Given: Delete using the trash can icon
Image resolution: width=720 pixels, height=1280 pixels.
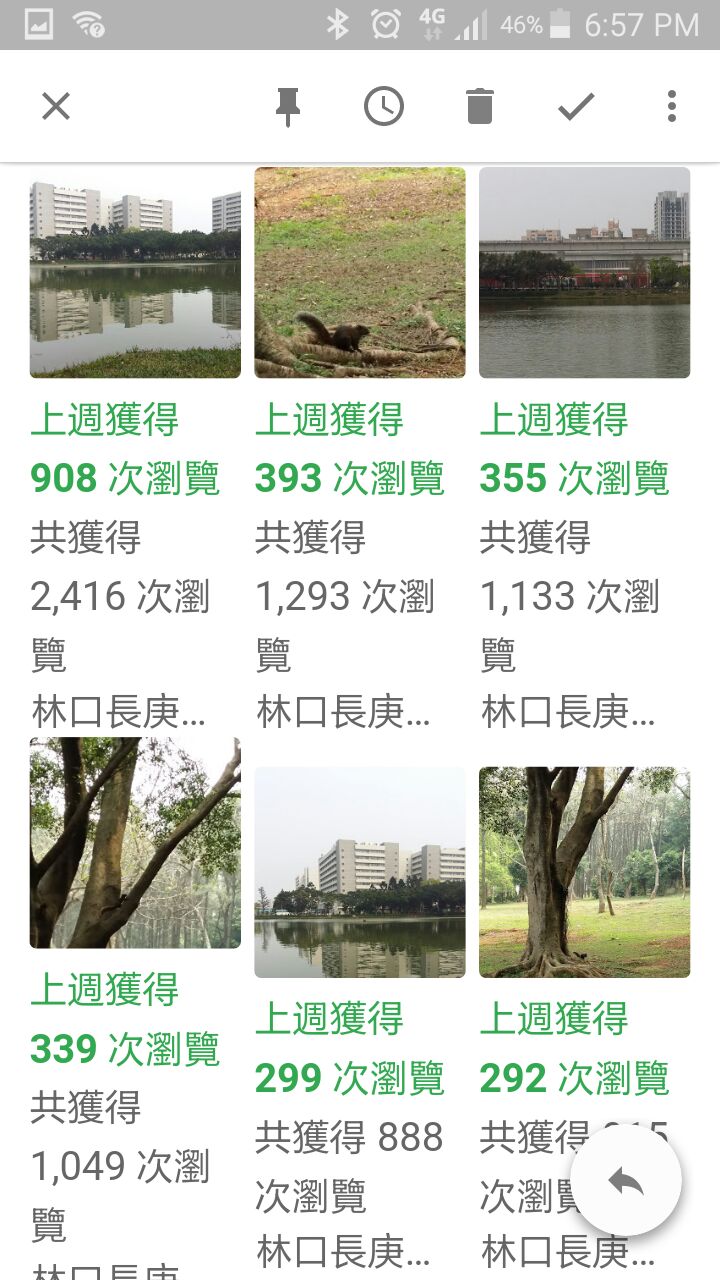Looking at the screenshot, I should coord(480,106).
